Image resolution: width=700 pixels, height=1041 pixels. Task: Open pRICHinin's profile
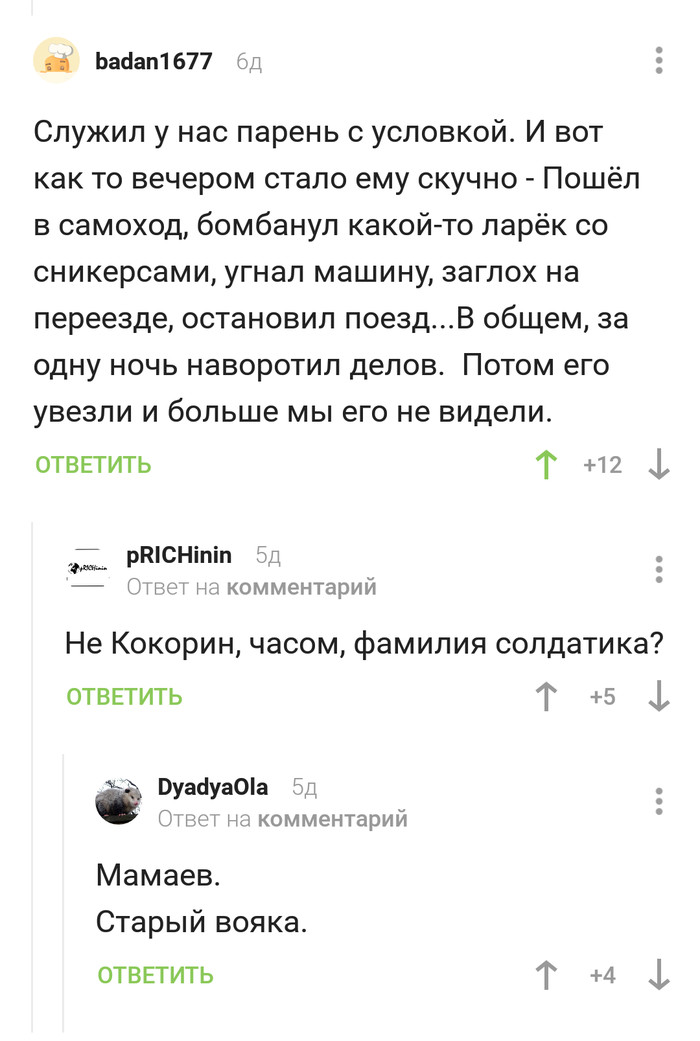coord(179,555)
